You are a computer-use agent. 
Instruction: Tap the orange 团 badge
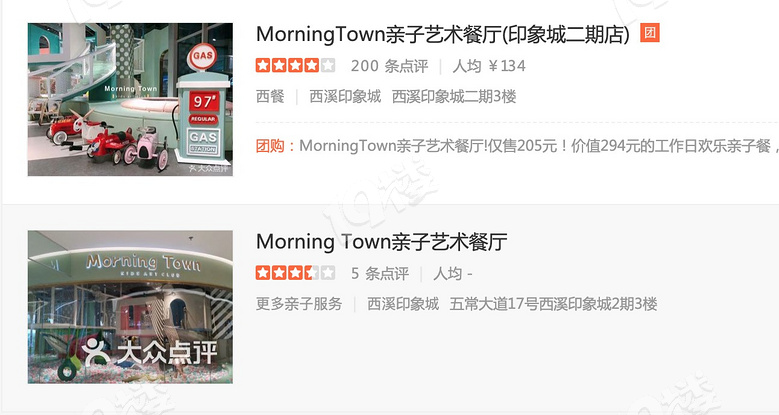[x=650, y=34]
